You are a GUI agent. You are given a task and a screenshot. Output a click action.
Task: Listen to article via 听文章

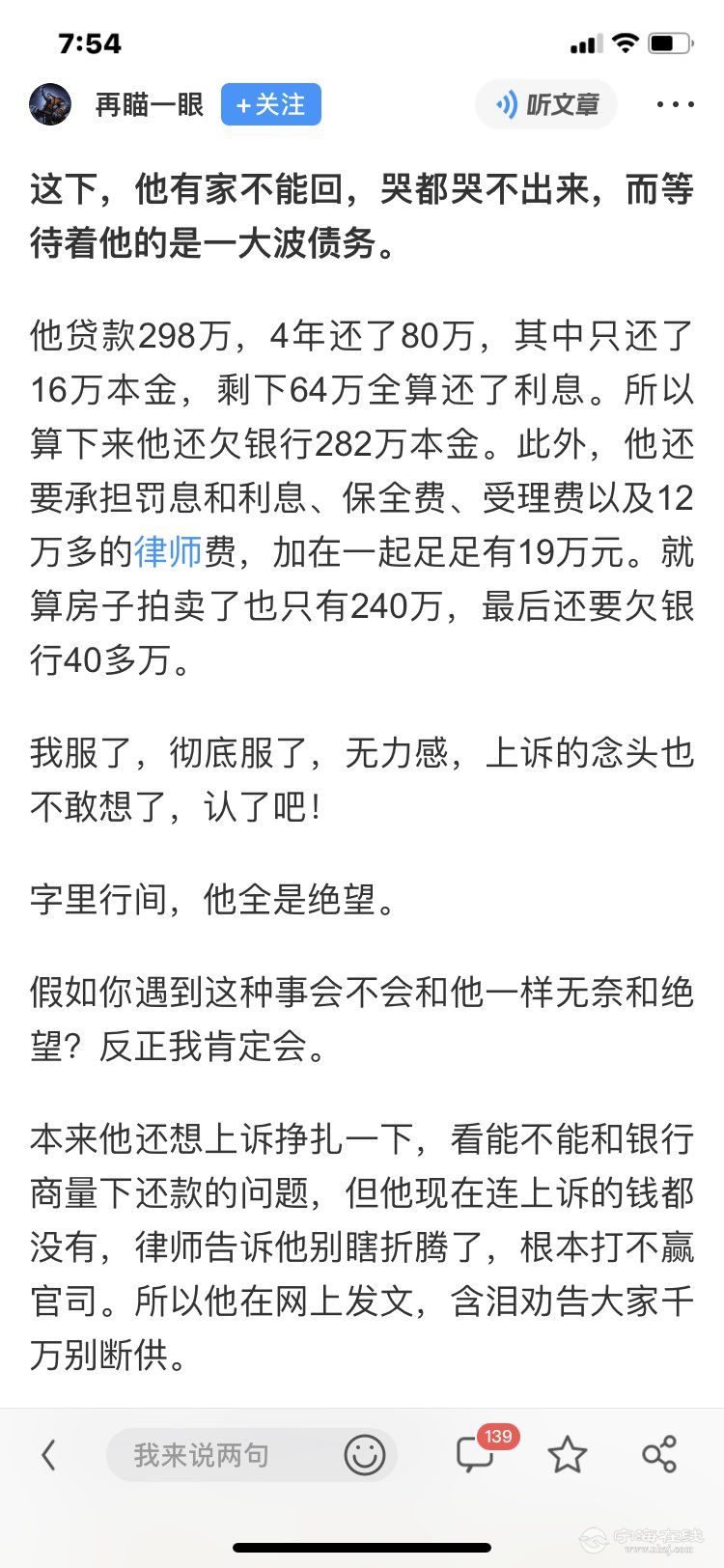click(x=546, y=104)
